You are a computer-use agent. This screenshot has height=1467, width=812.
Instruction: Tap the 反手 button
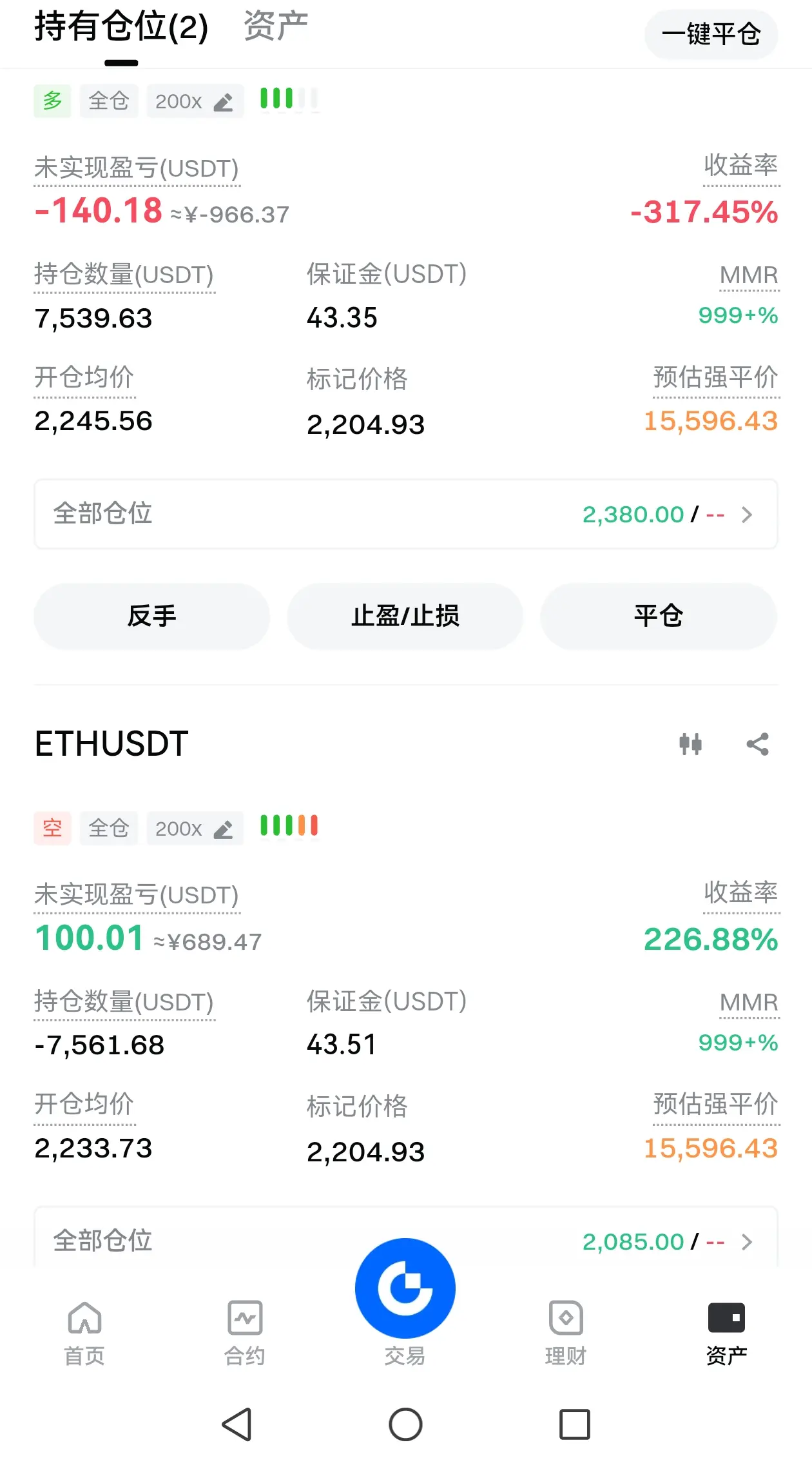(151, 616)
